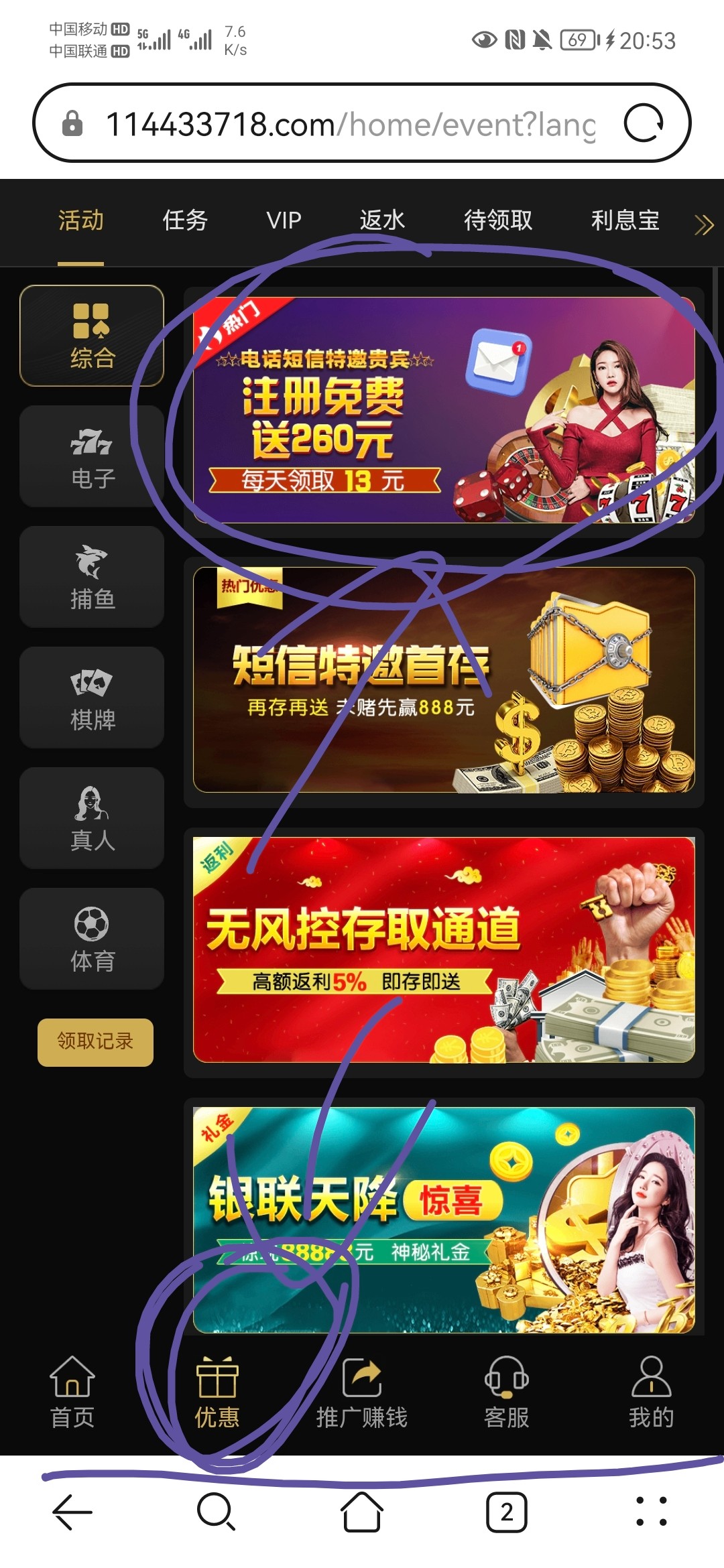724x1568 pixels.
Task: Reload the page from the address bar
Action: 644,123
